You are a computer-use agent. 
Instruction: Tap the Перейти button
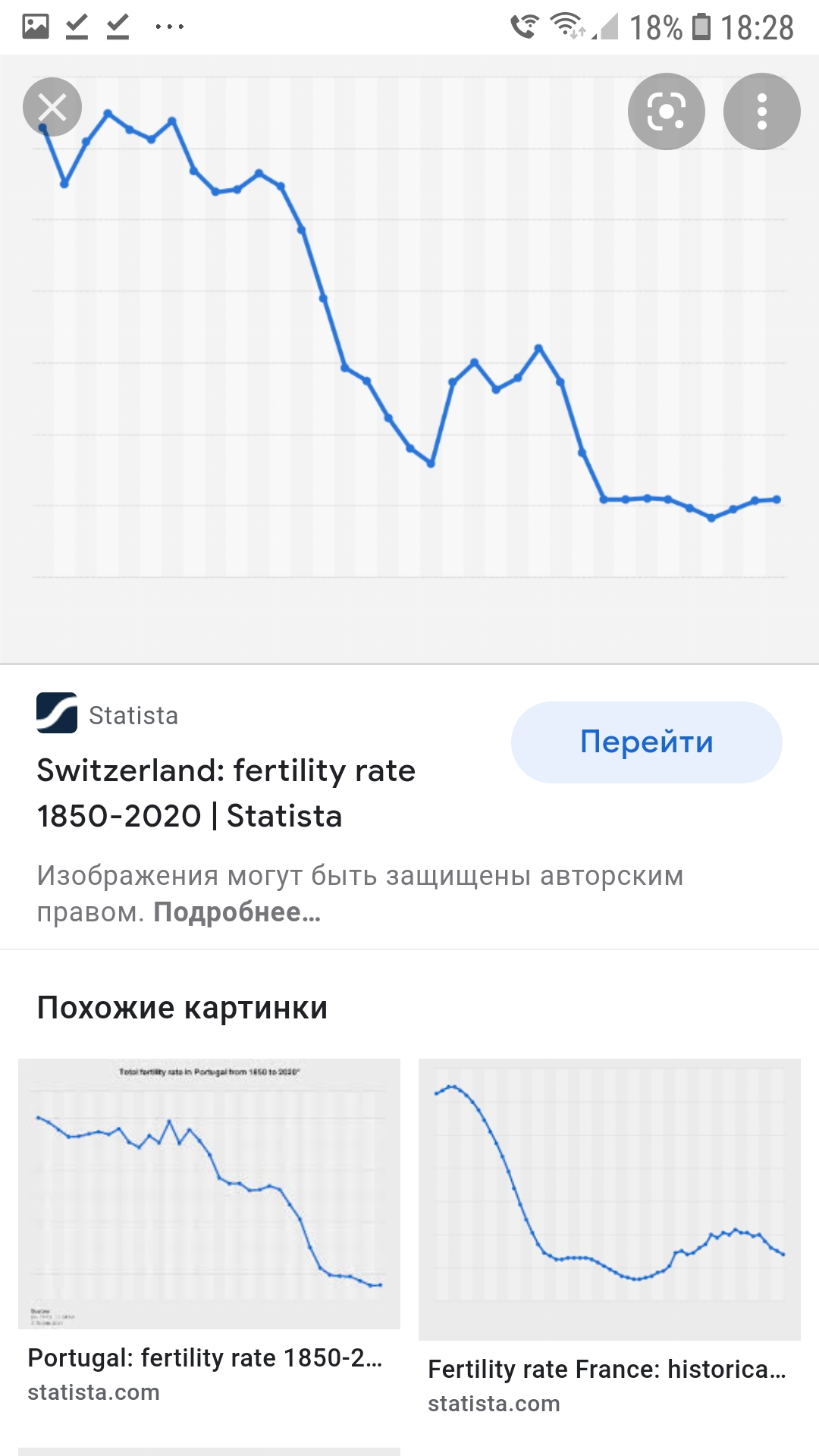[646, 742]
